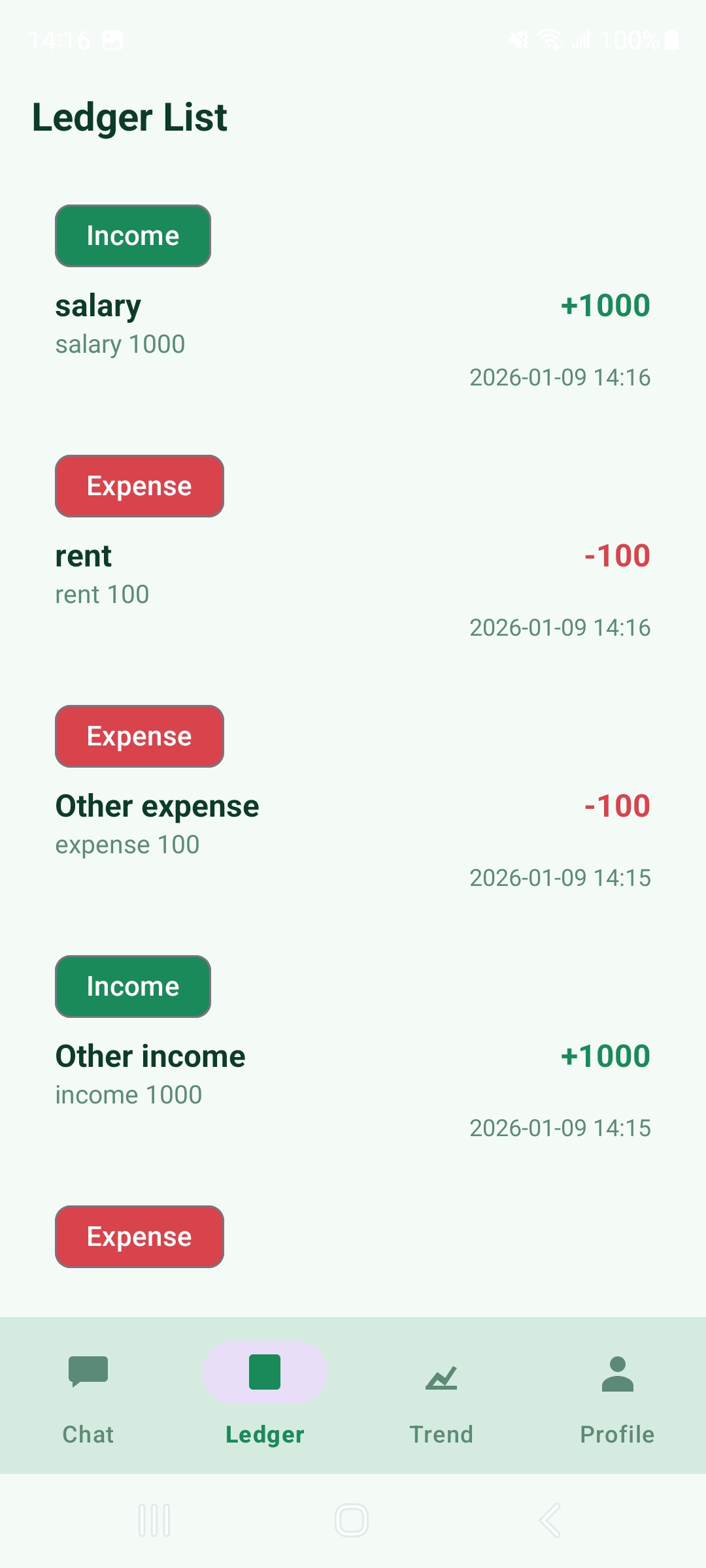Click the Income badge above salary
Screen dimensions: 706x1568
click(x=133, y=236)
